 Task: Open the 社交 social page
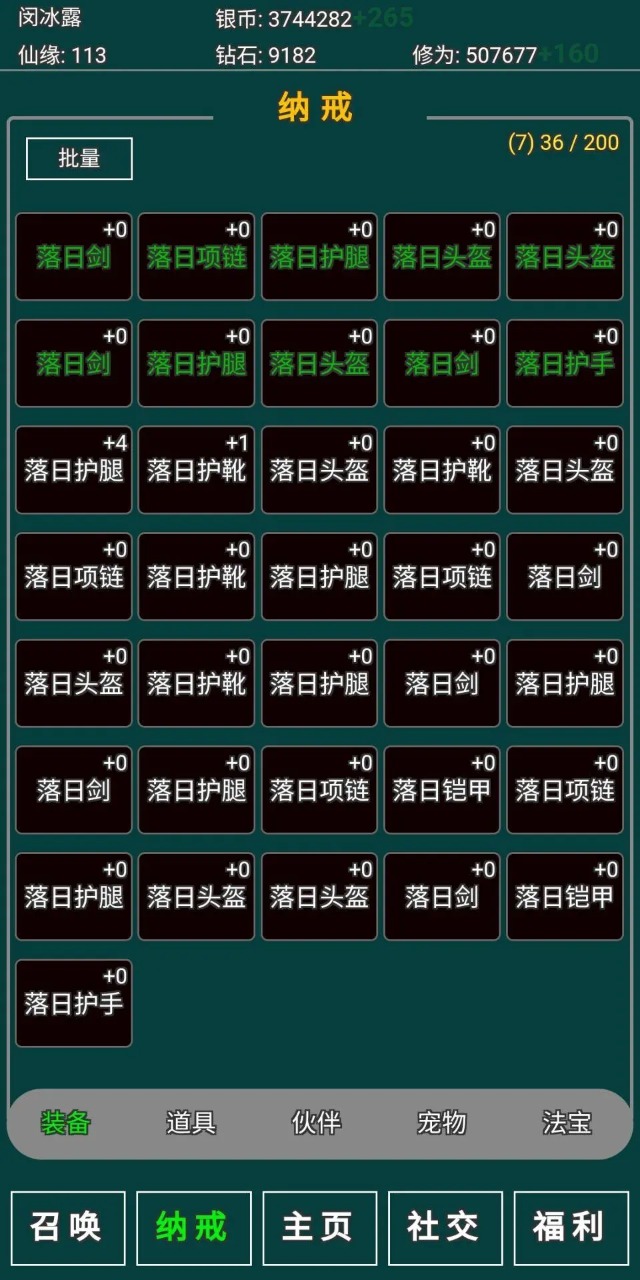[445, 1227]
